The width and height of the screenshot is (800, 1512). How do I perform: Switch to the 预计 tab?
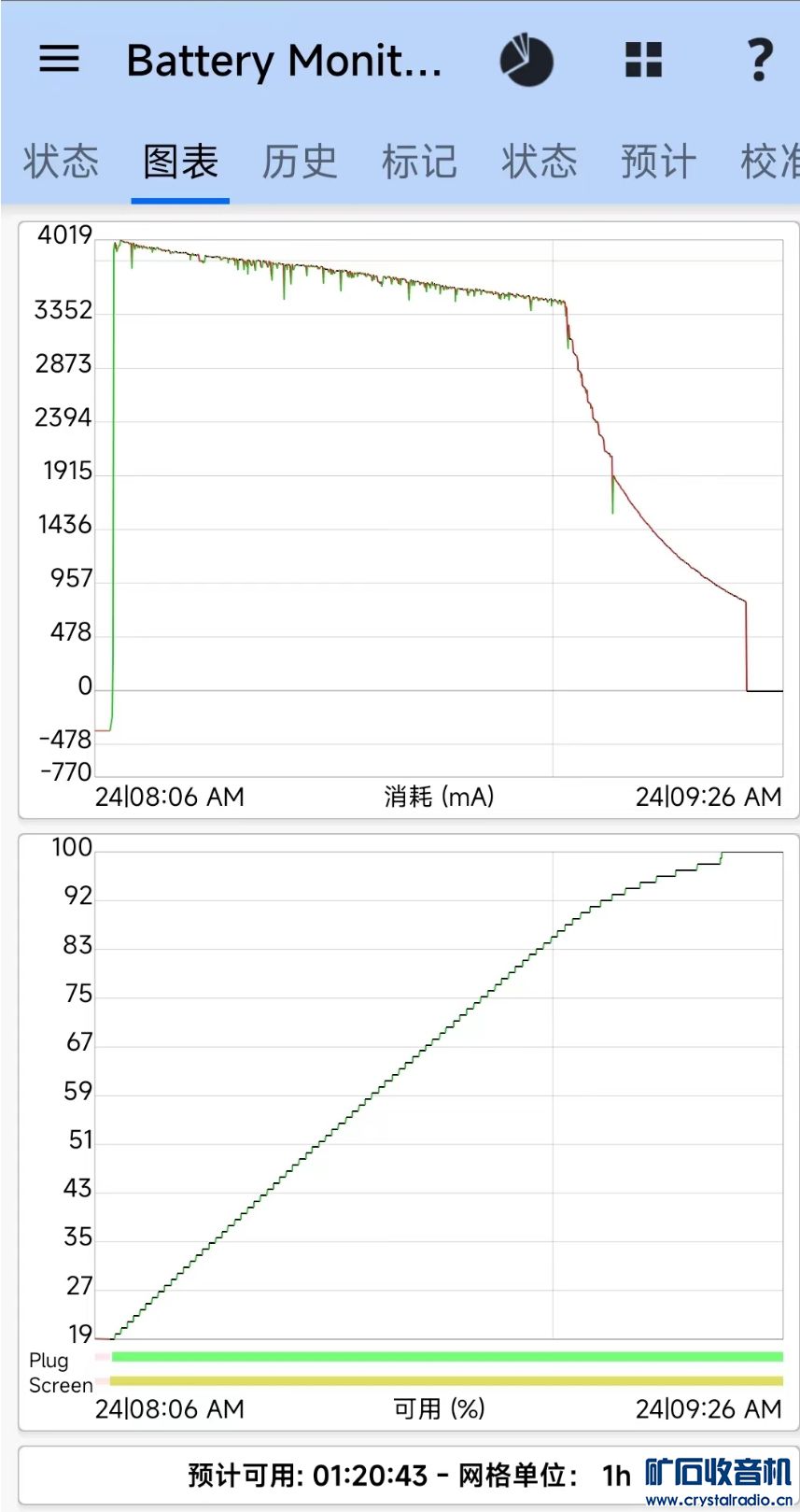tap(658, 162)
